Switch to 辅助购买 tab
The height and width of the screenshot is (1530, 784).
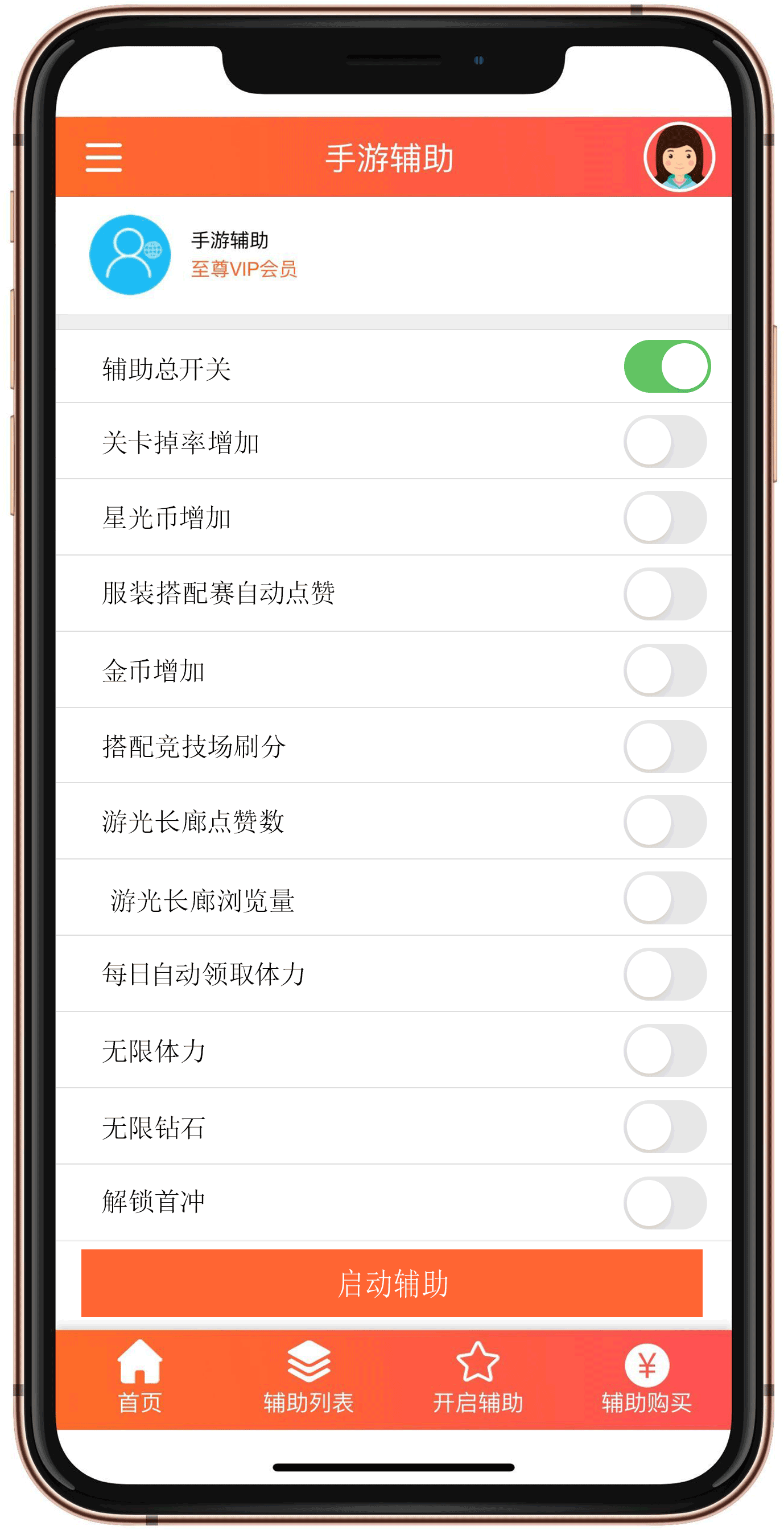point(646,1376)
